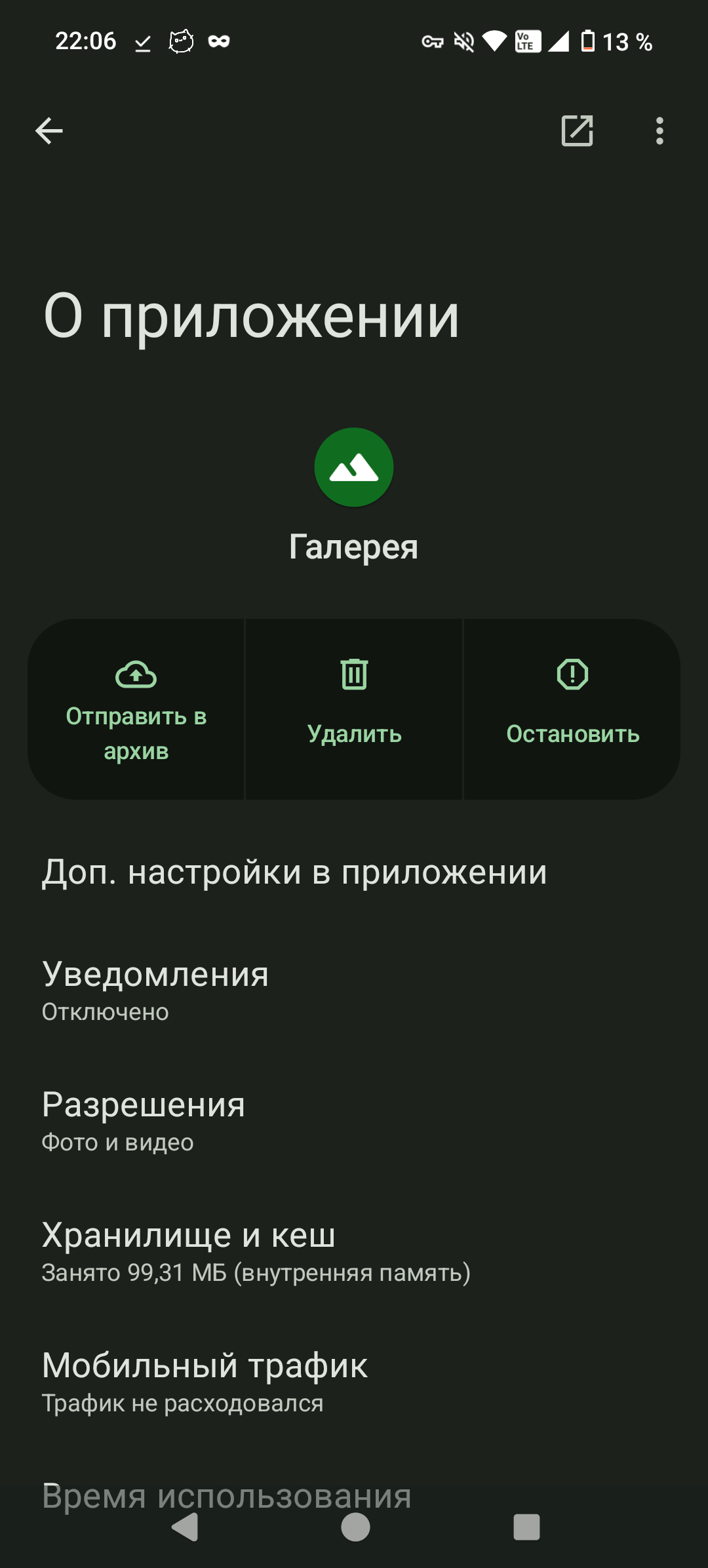
Task: Open Уведомления settings
Action: [x=354, y=991]
